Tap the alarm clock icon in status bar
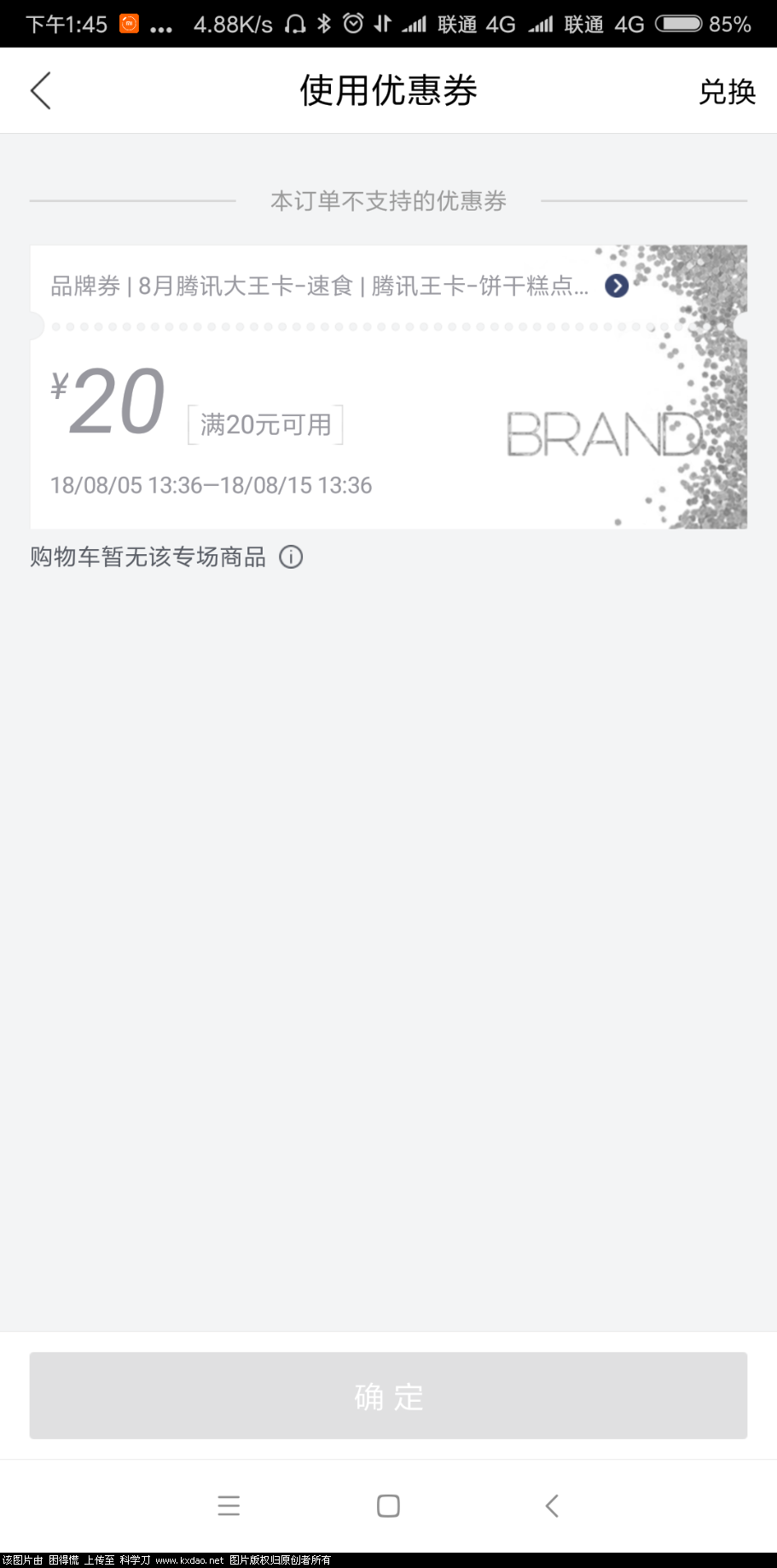This screenshot has height=1568, width=777. [352, 23]
